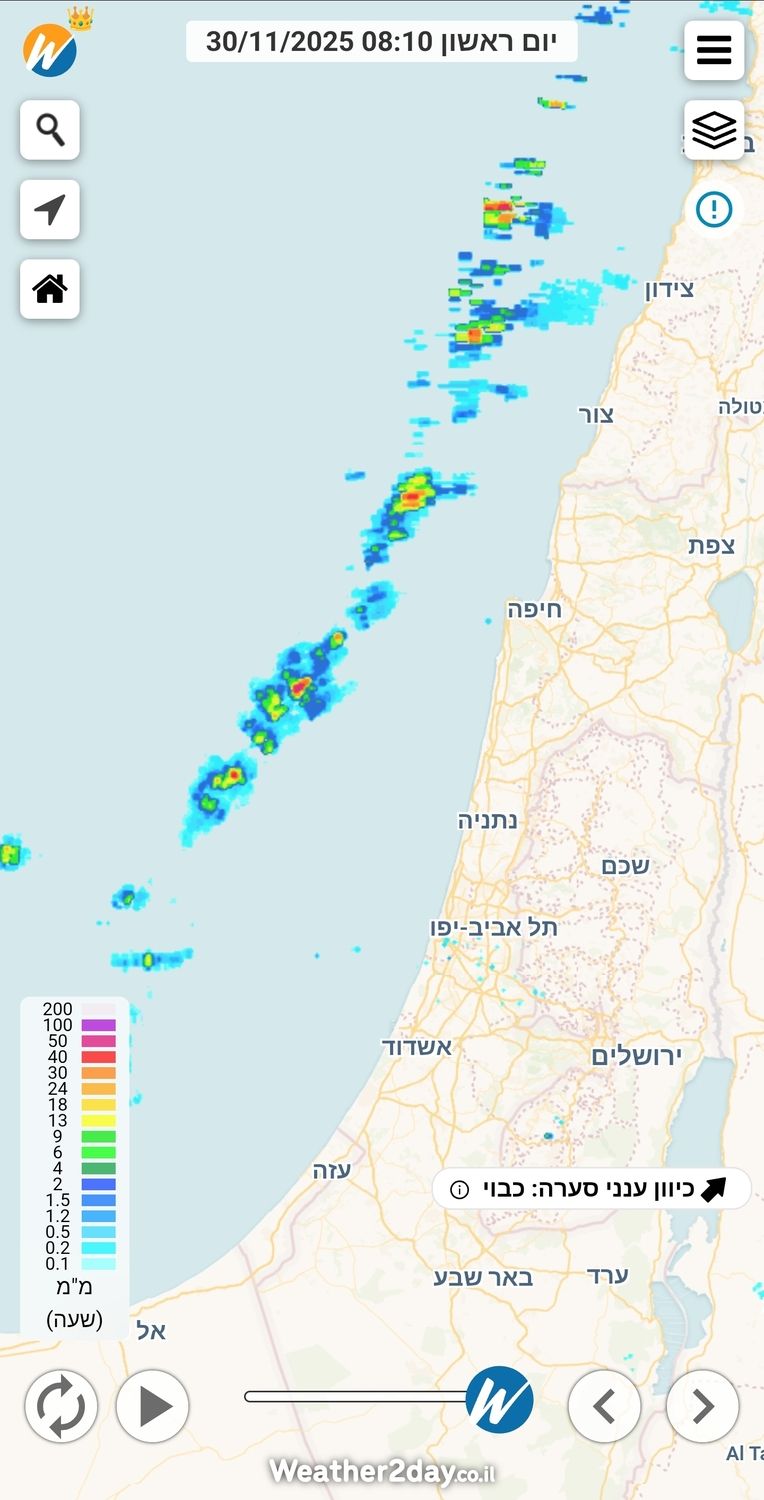Open the hamburger menu

click(714, 50)
